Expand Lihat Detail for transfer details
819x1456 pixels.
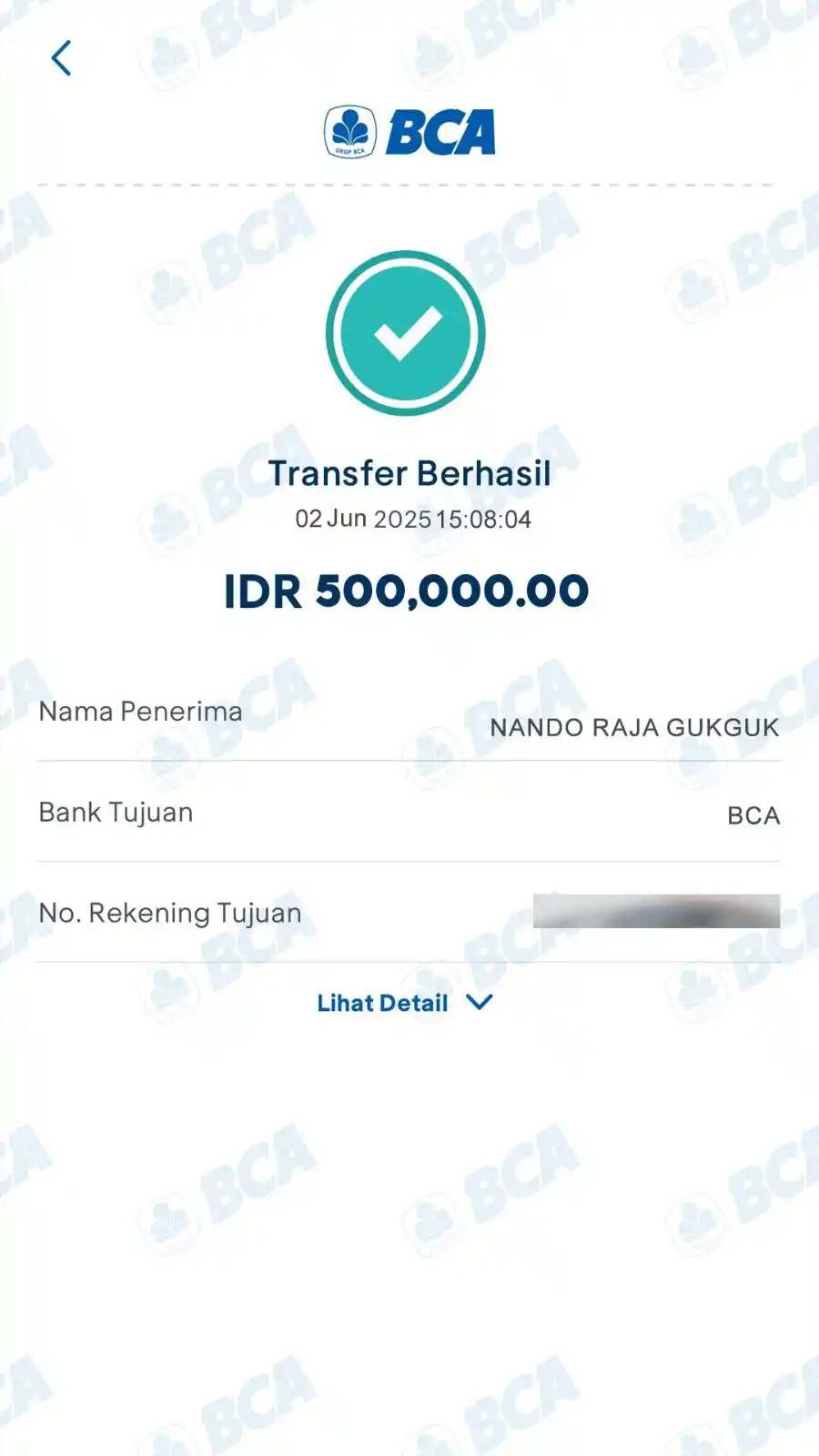pos(404,1003)
